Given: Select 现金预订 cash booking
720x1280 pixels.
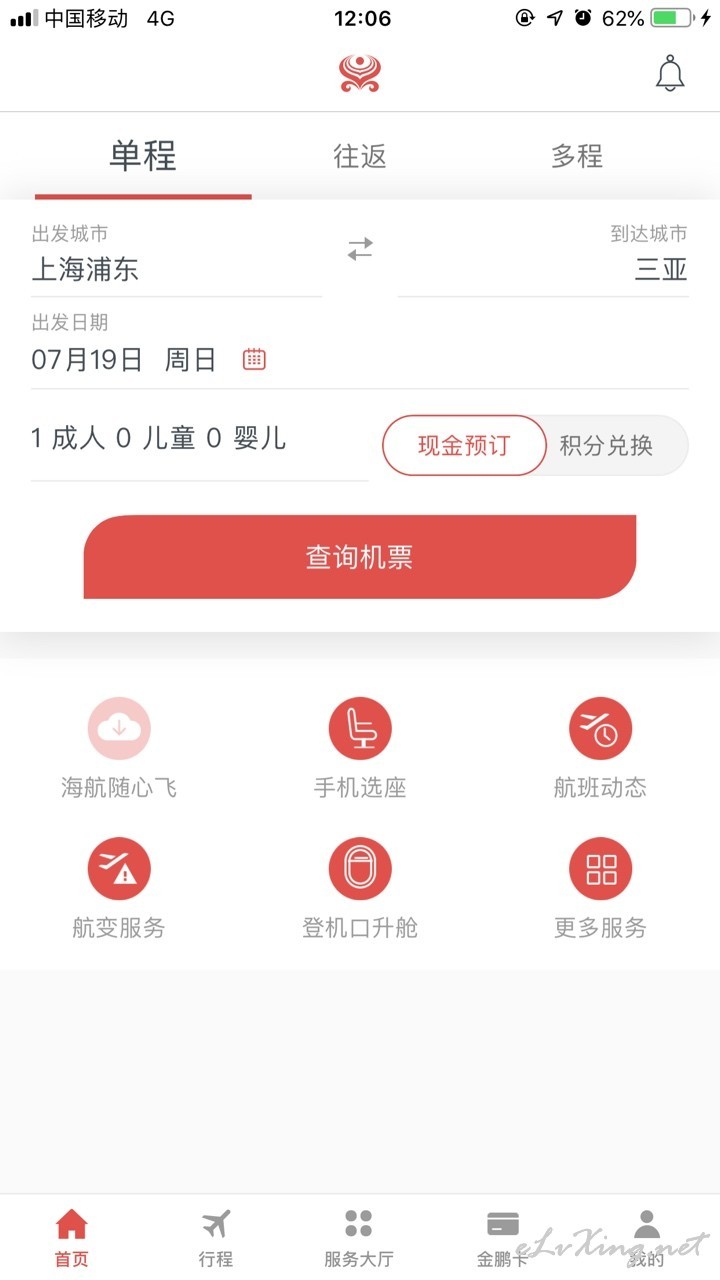Looking at the screenshot, I should pyautogui.click(x=464, y=445).
